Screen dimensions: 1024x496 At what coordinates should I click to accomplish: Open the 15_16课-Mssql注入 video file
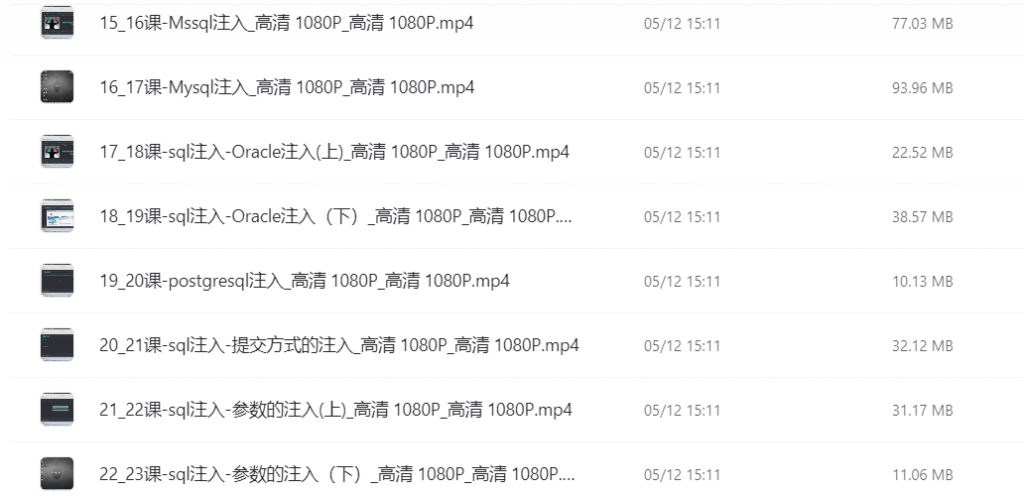(x=287, y=23)
